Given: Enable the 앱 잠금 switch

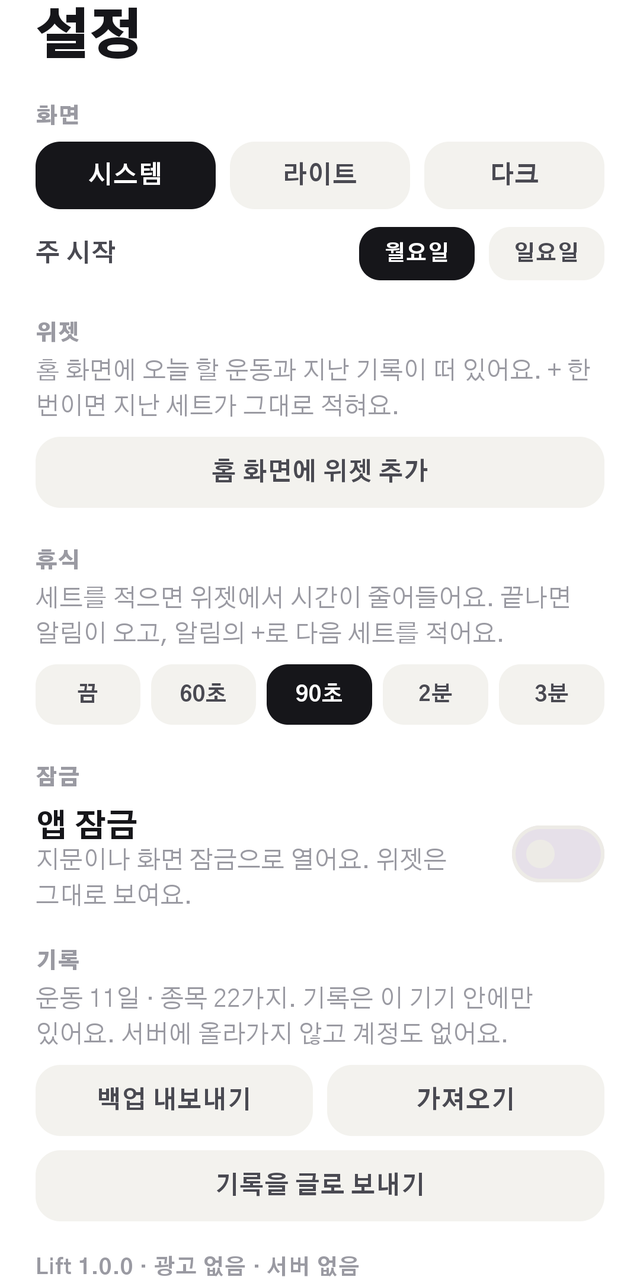Looking at the screenshot, I should pos(558,854).
